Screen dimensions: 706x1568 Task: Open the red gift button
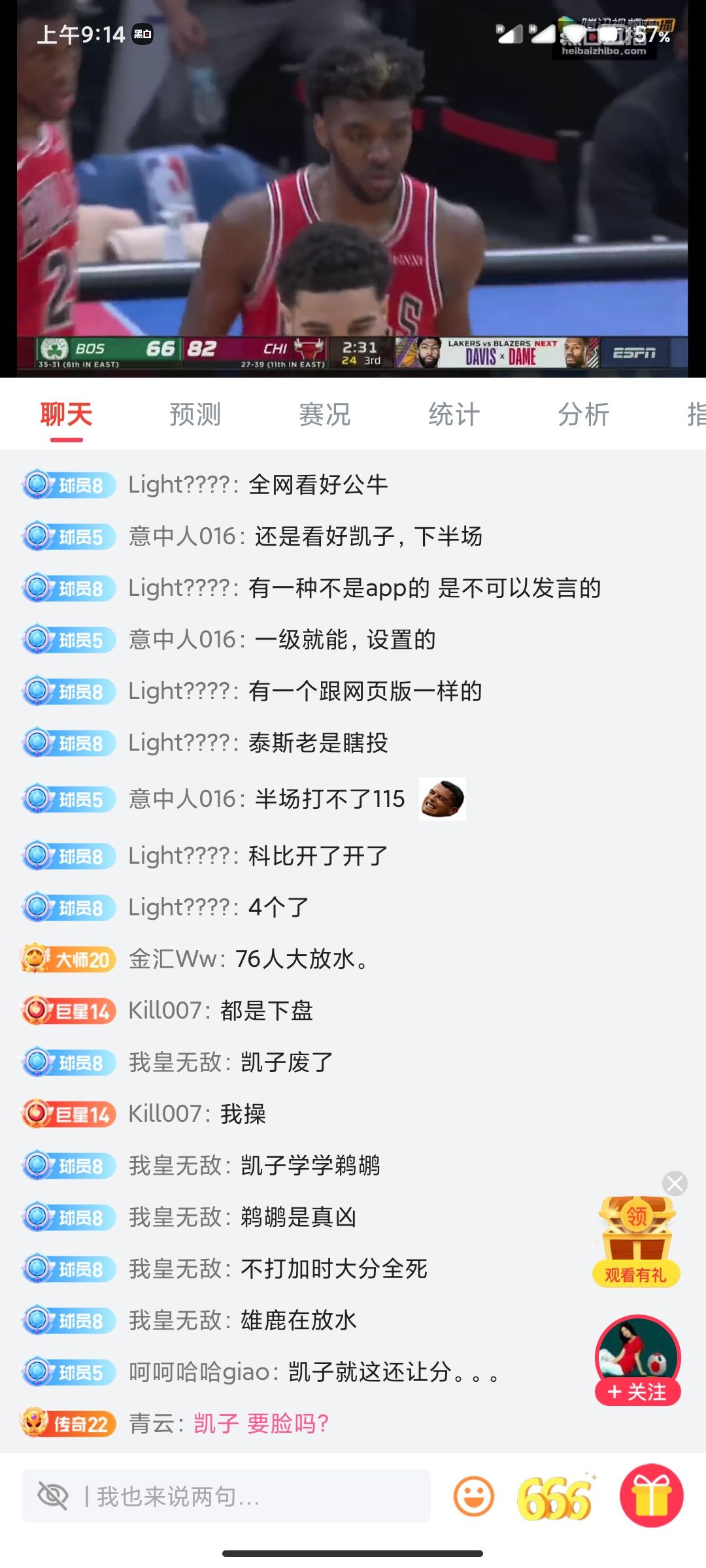click(x=651, y=1495)
